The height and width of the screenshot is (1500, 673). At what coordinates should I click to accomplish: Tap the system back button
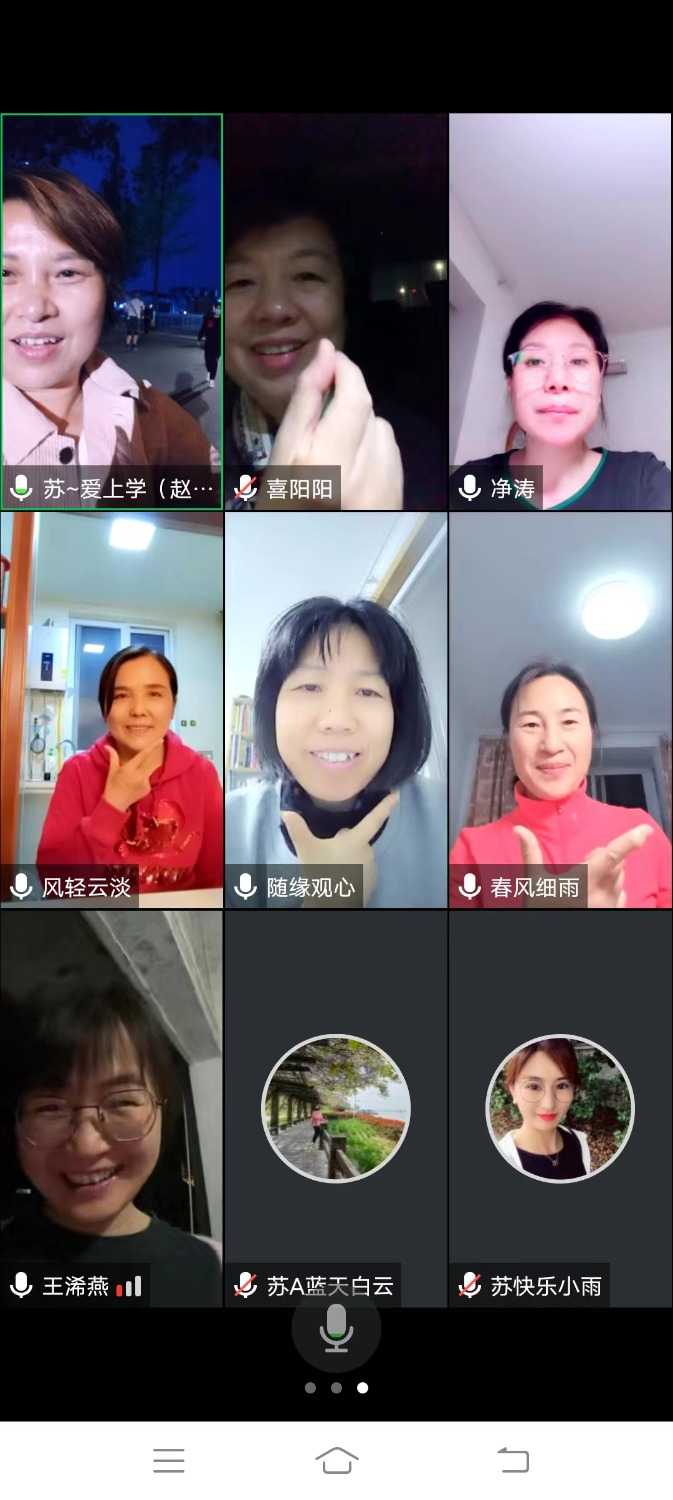point(513,1460)
